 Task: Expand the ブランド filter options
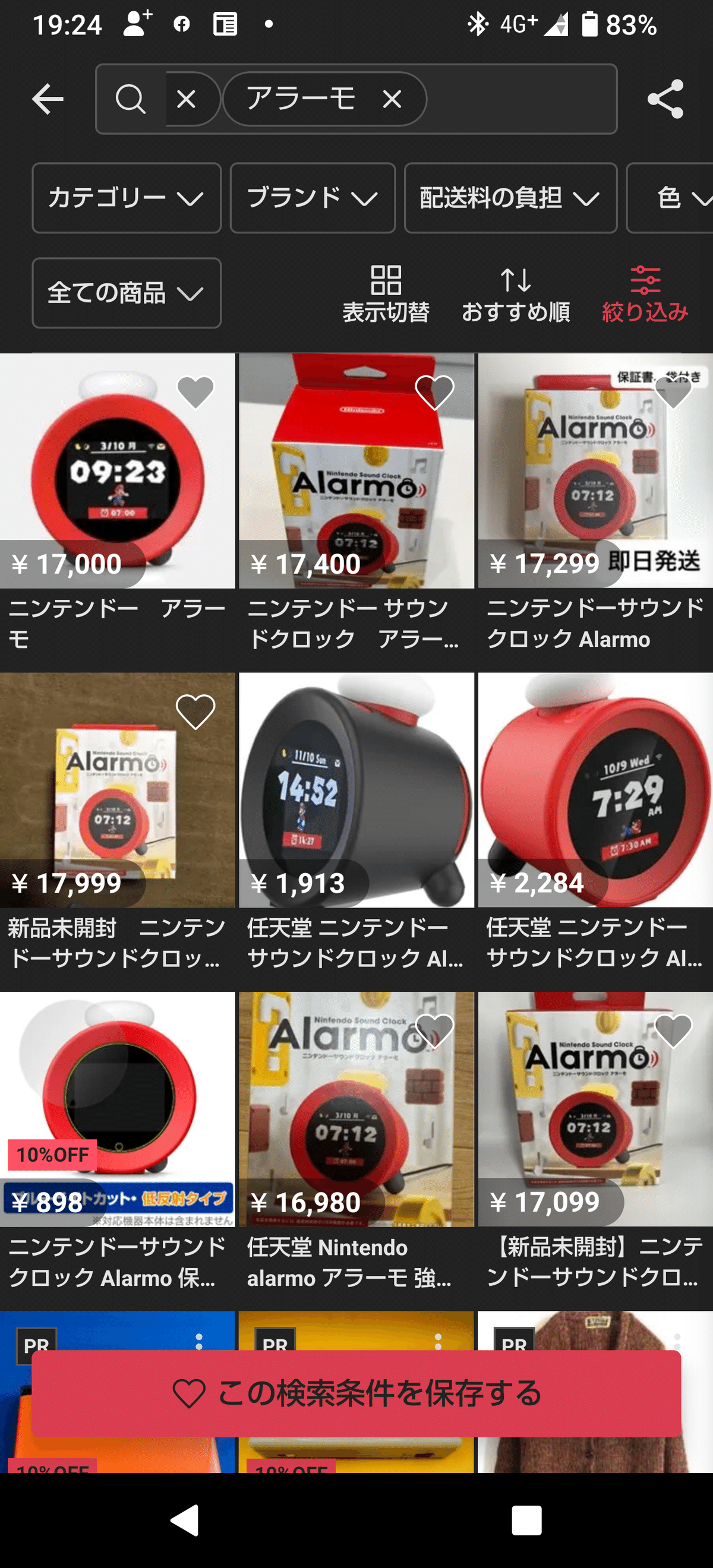tap(313, 198)
